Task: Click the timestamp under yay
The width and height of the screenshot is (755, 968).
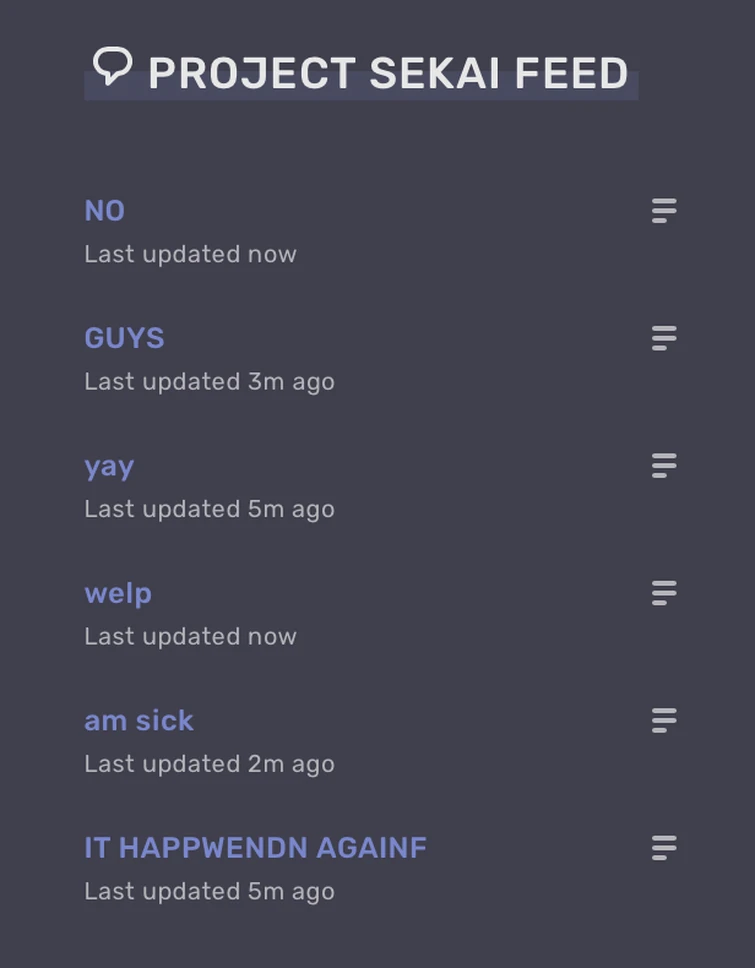Action: tap(209, 509)
